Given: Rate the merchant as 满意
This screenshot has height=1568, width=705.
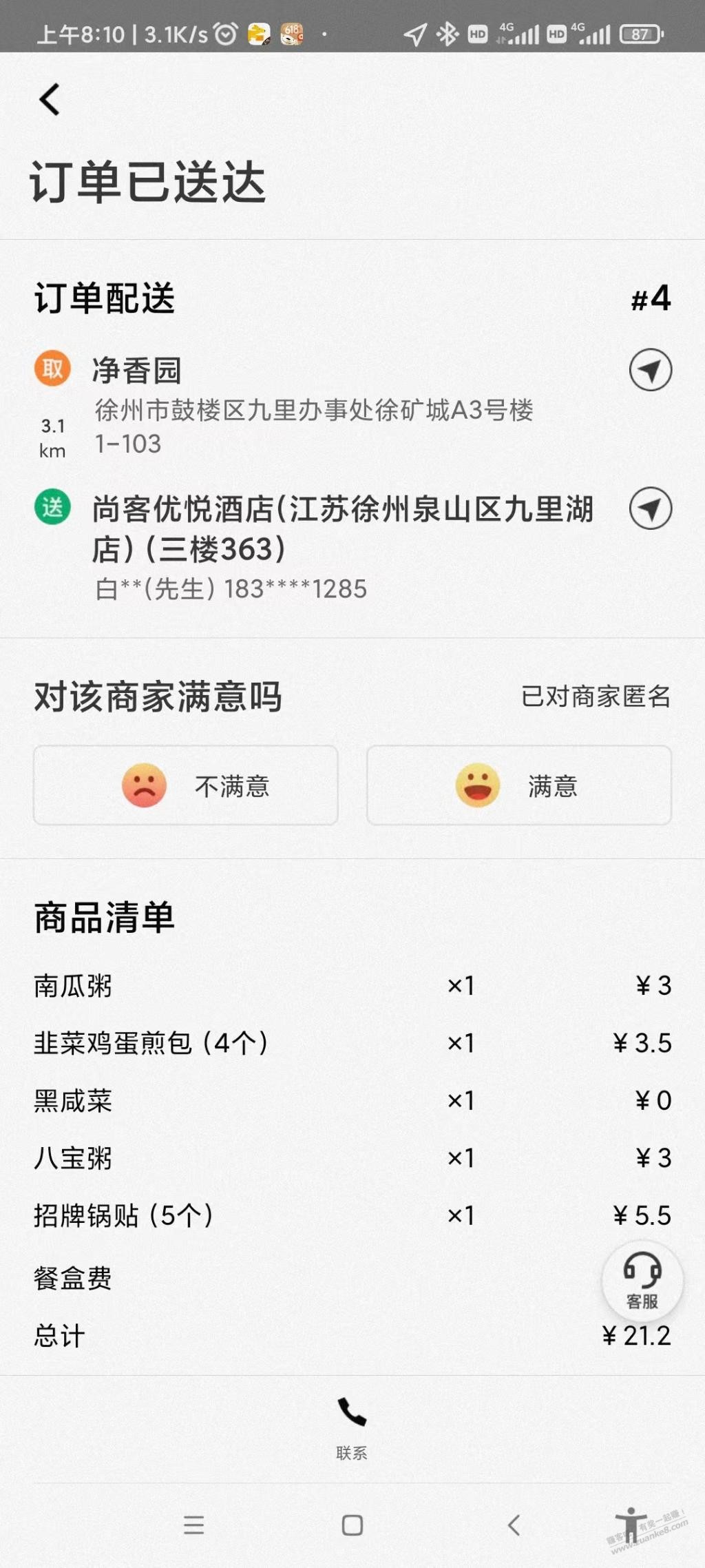Looking at the screenshot, I should point(519,785).
